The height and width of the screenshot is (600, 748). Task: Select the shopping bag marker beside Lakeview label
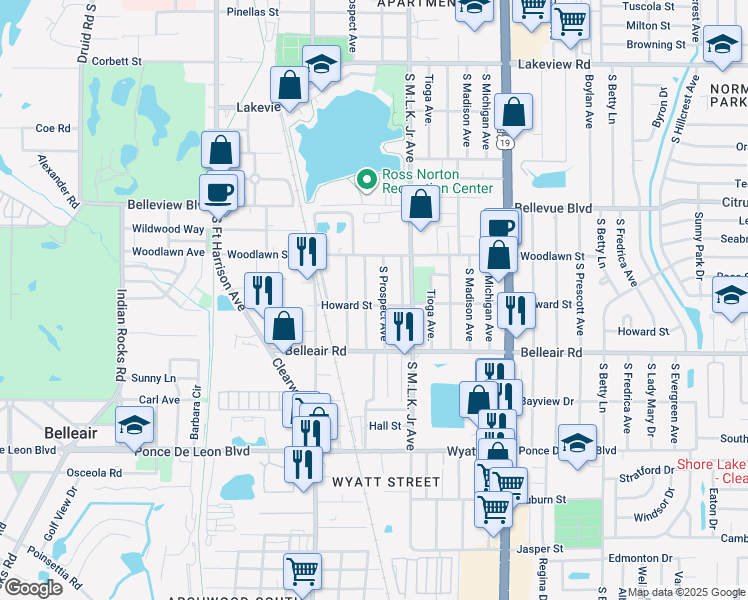pyautogui.click(x=290, y=85)
